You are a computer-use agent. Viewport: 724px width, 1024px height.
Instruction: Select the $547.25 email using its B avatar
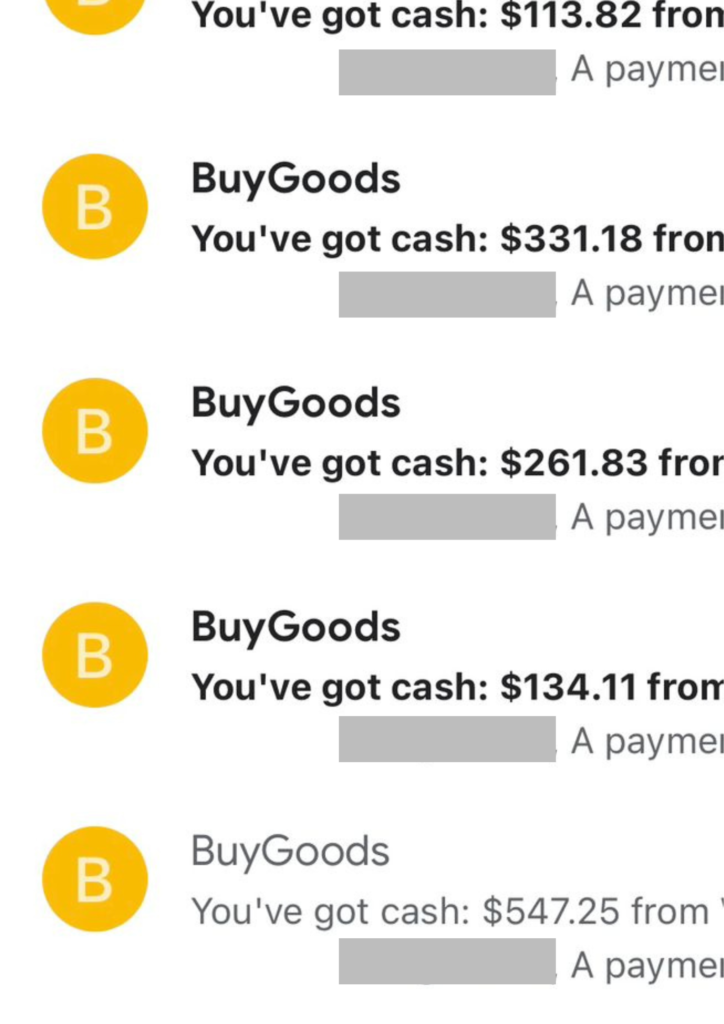(x=95, y=879)
